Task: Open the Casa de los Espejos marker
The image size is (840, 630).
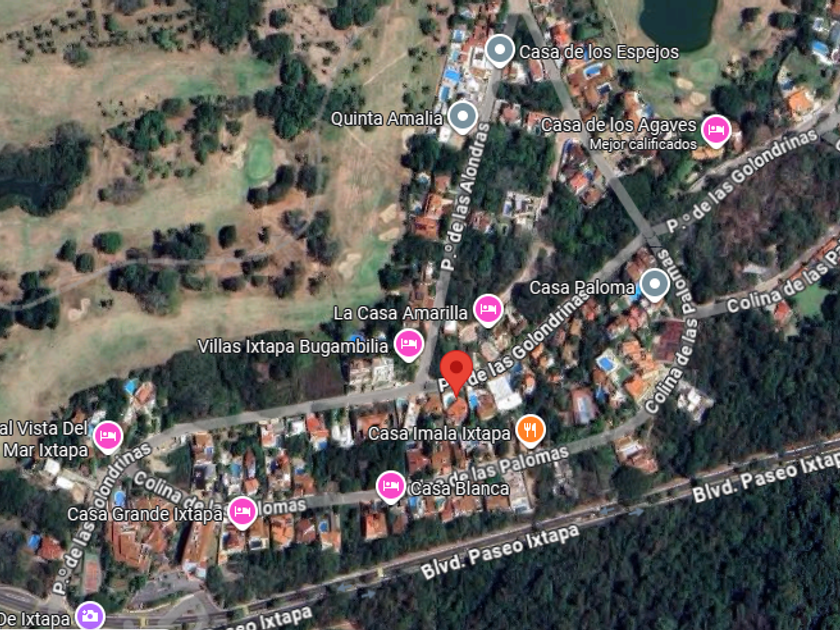Action: point(499,51)
